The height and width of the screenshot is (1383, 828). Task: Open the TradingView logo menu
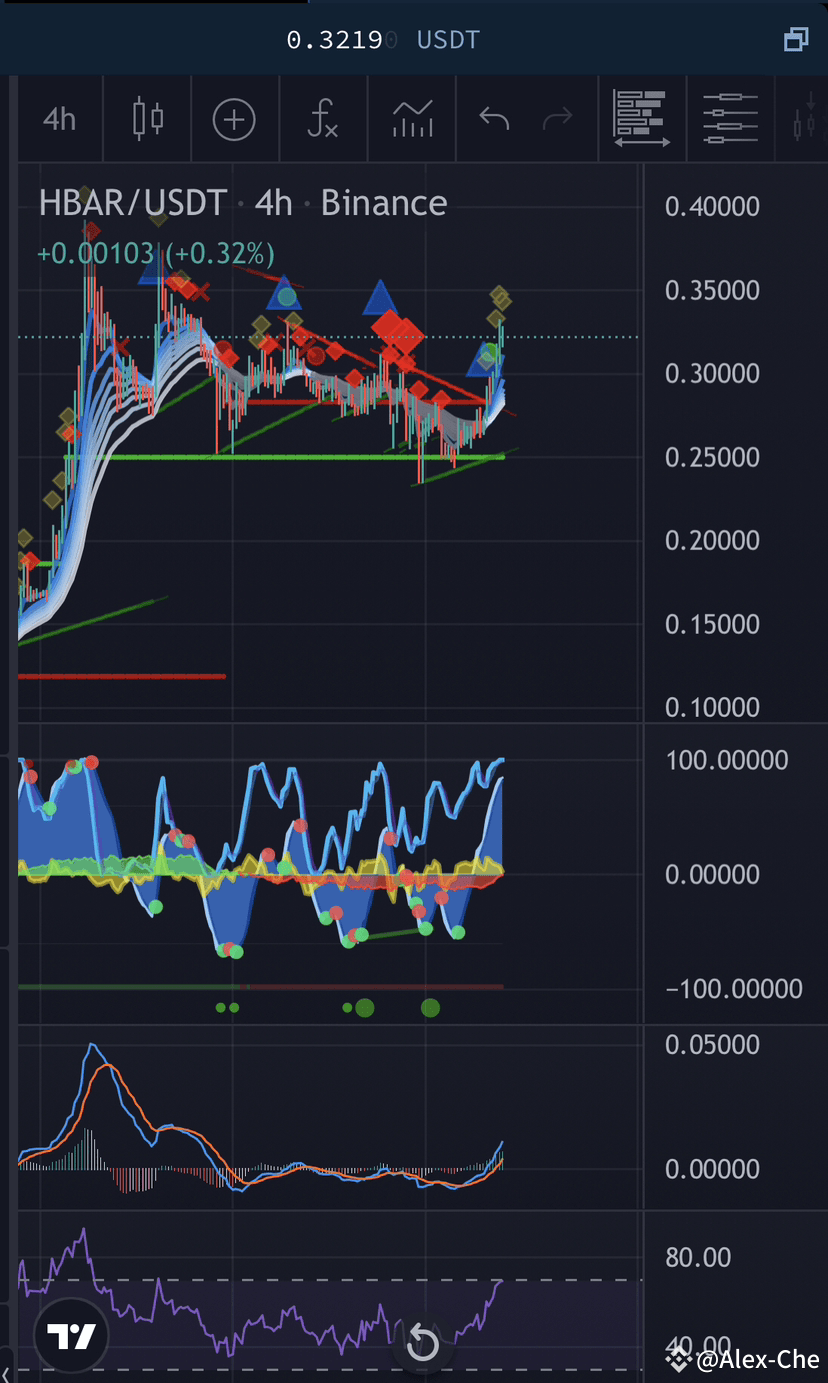click(70, 1335)
